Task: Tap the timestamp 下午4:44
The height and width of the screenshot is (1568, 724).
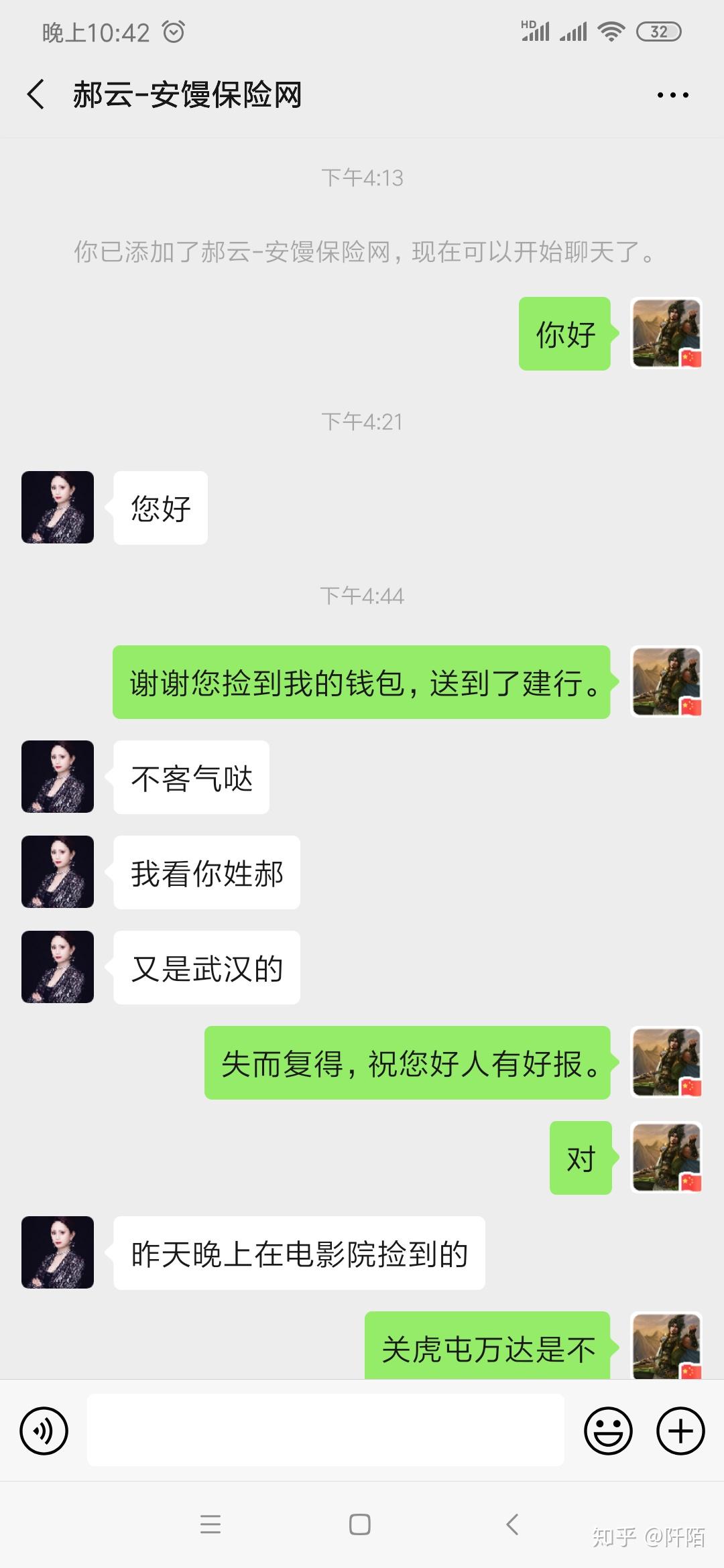Action: [362, 596]
